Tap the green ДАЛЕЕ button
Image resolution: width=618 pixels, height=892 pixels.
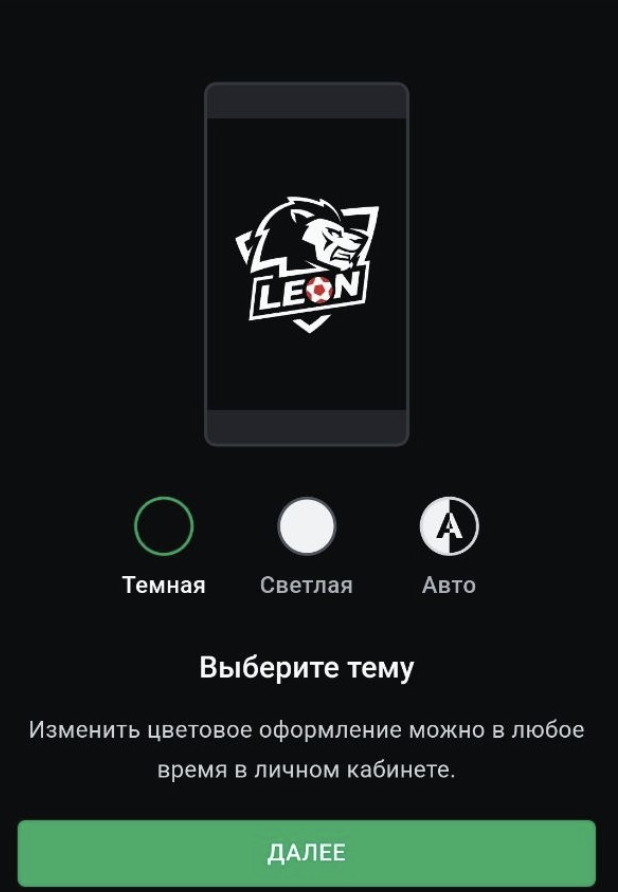(307, 852)
